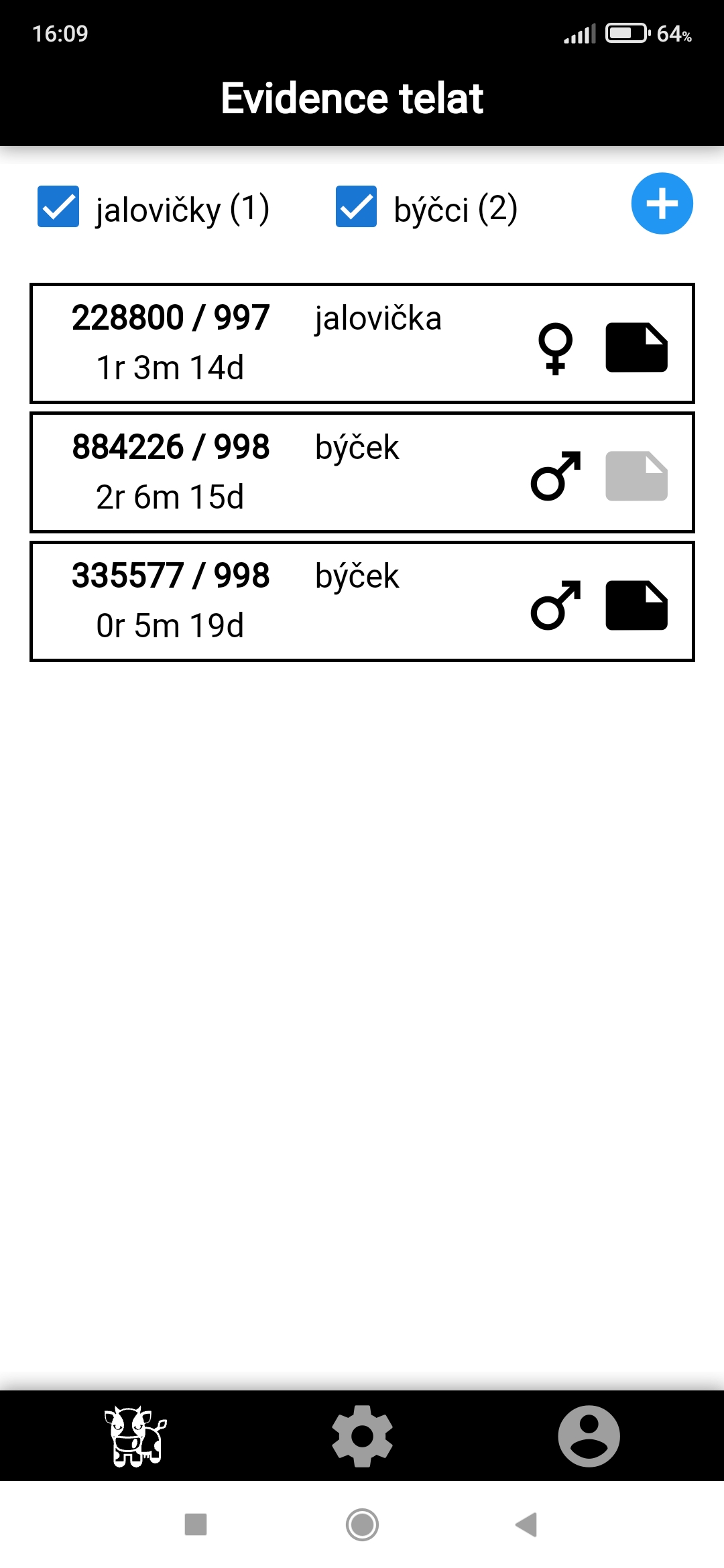724x1568 pixels.
Task: Open calf record 335577 / 998
Action: pos(268,601)
